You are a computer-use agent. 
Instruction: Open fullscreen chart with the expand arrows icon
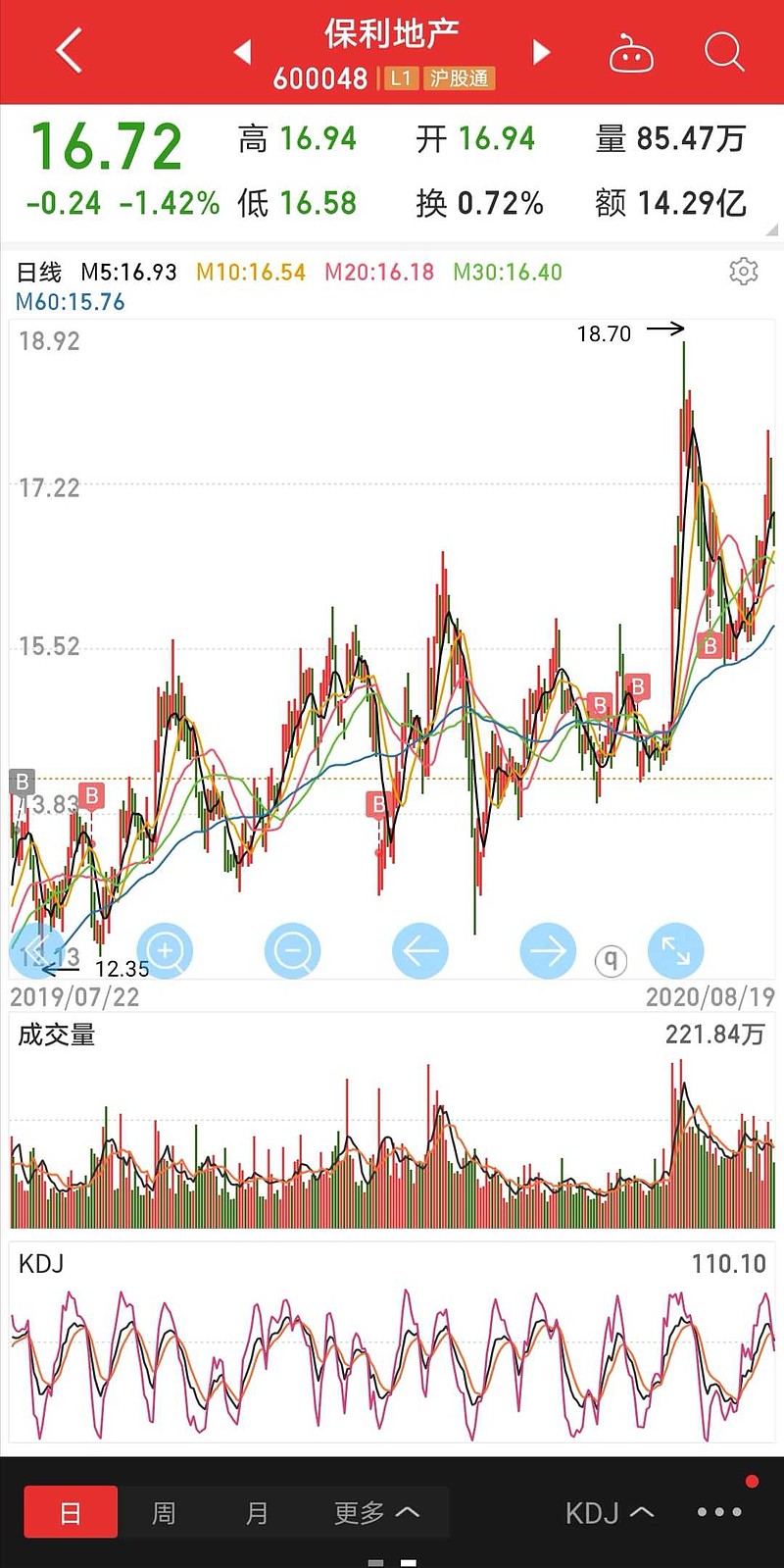click(675, 950)
